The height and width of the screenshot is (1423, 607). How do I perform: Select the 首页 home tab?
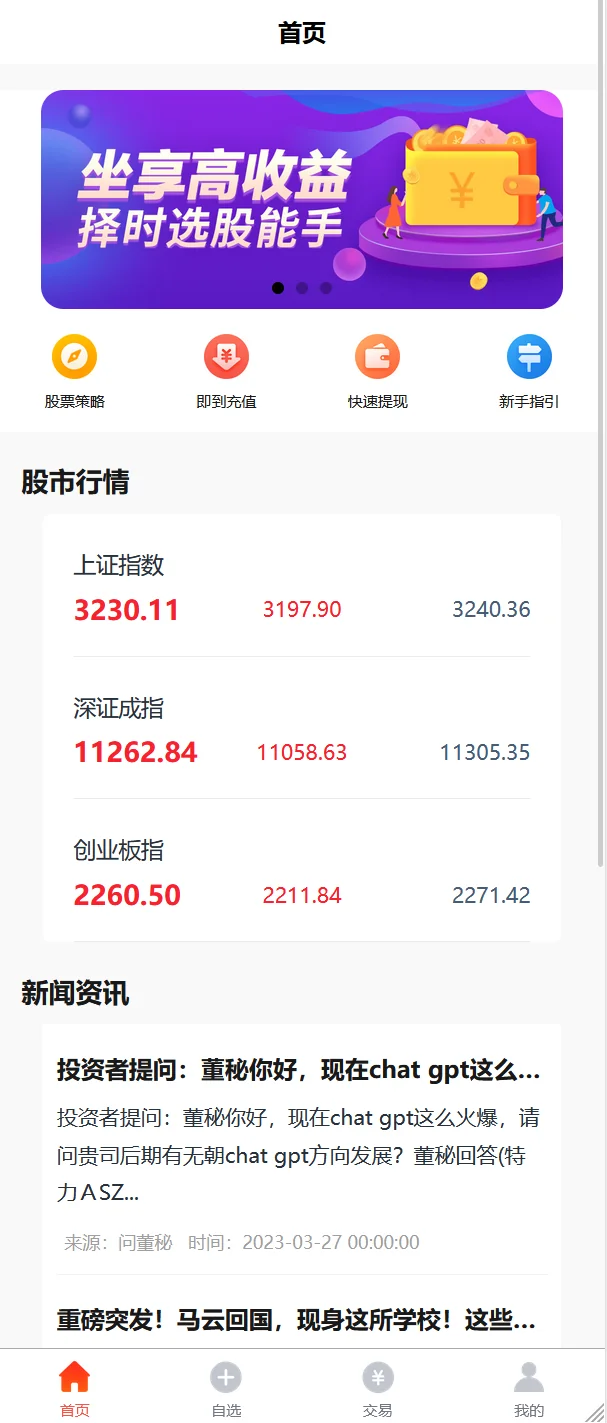tap(75, 1388)
